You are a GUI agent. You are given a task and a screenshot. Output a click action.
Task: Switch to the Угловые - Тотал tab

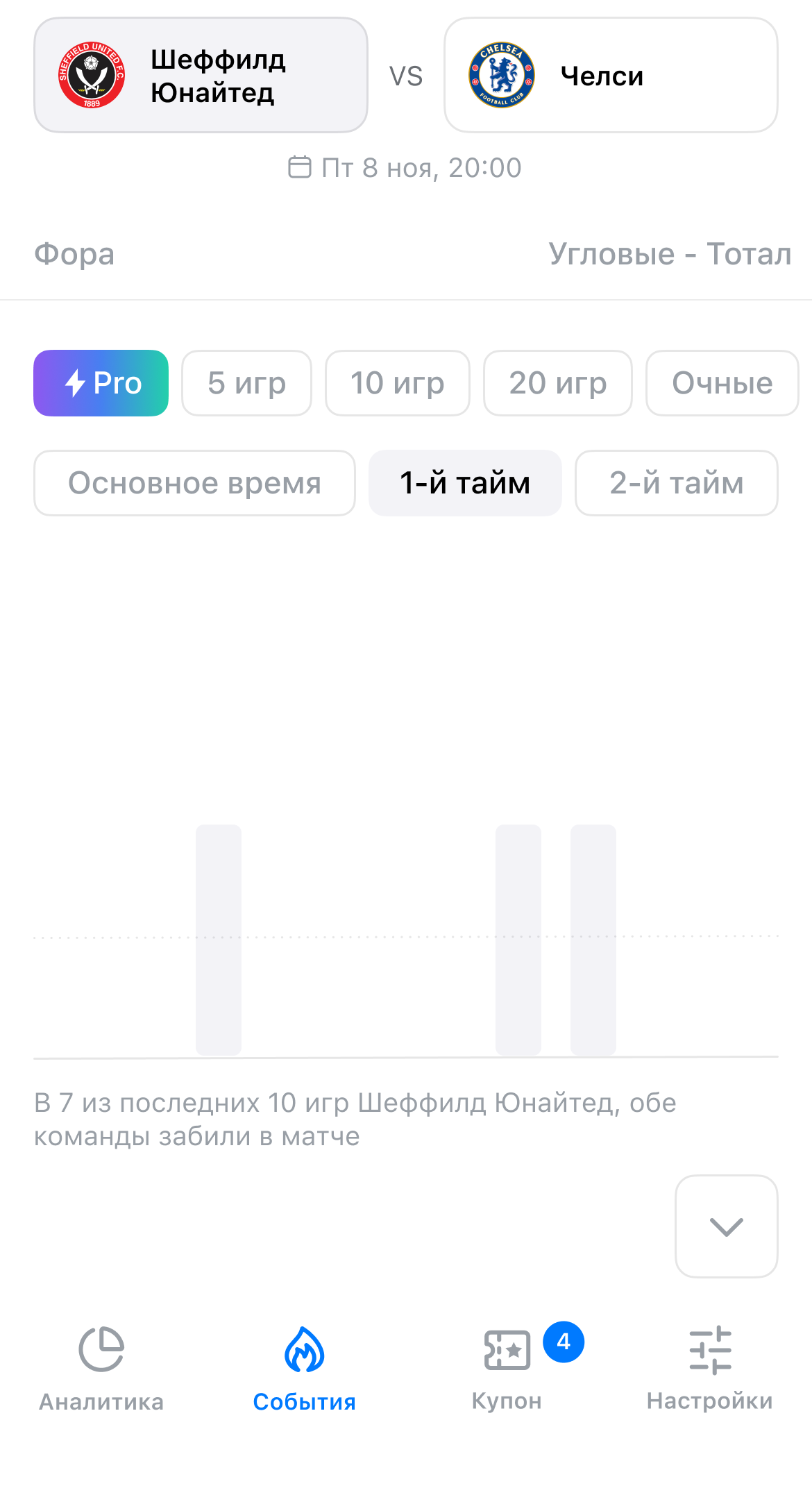point(670,254)
